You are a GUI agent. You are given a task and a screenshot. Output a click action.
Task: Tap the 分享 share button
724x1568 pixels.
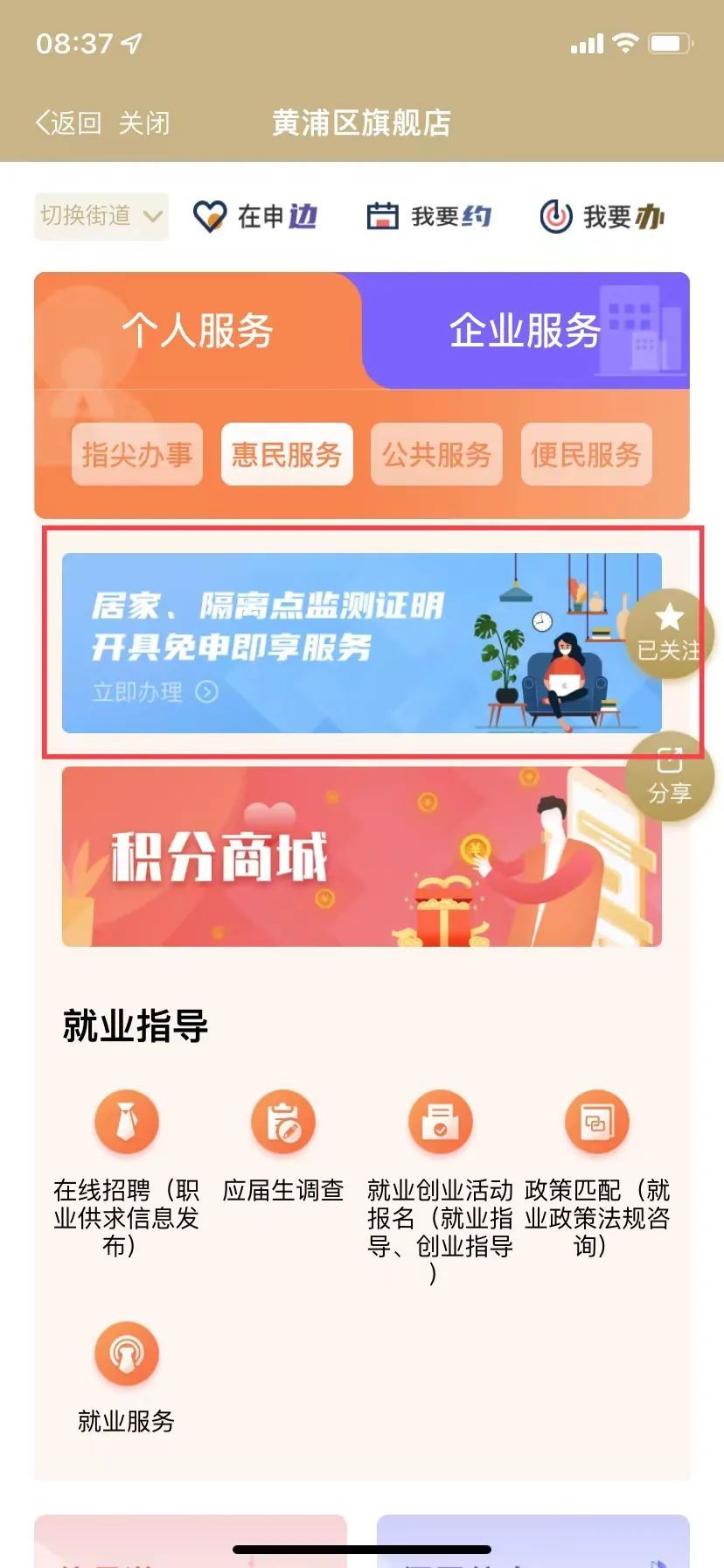pyautogui.click(x=670, y=776)
